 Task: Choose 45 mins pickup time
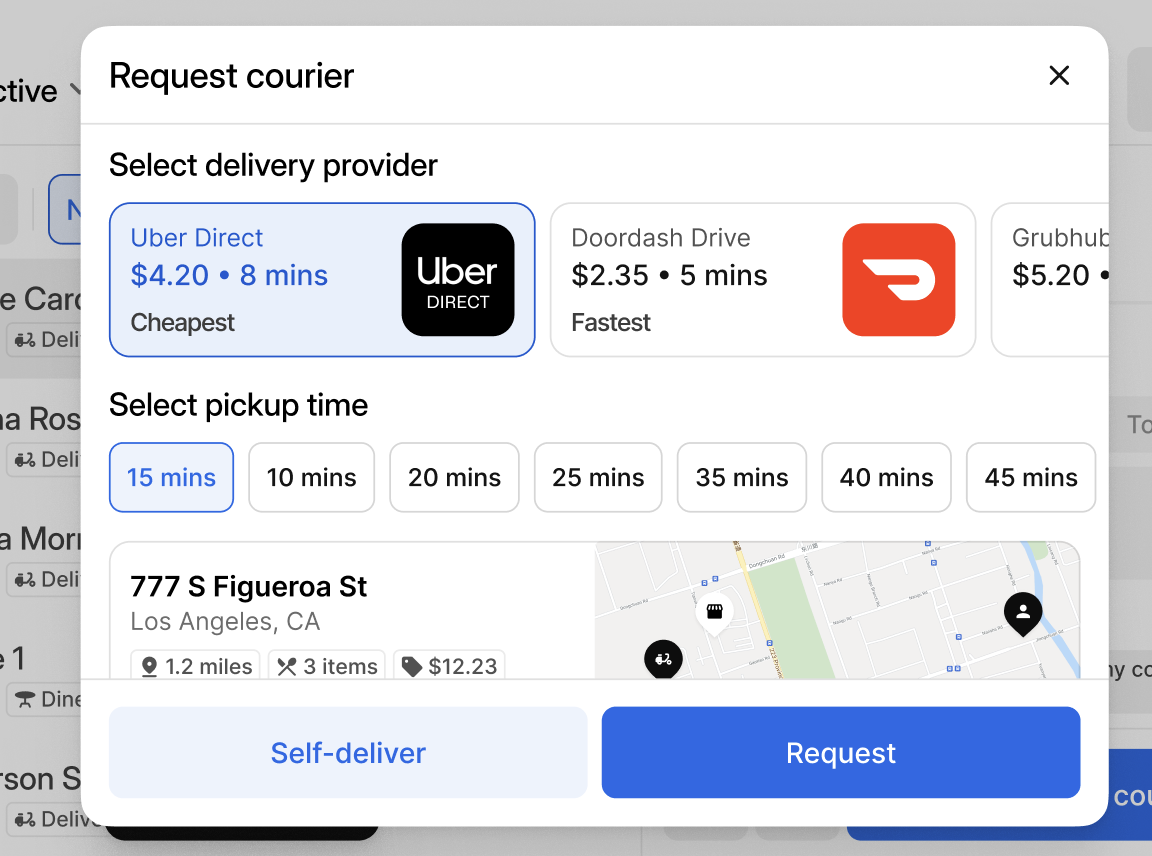pyautogui.click(x=1030, y=477)
